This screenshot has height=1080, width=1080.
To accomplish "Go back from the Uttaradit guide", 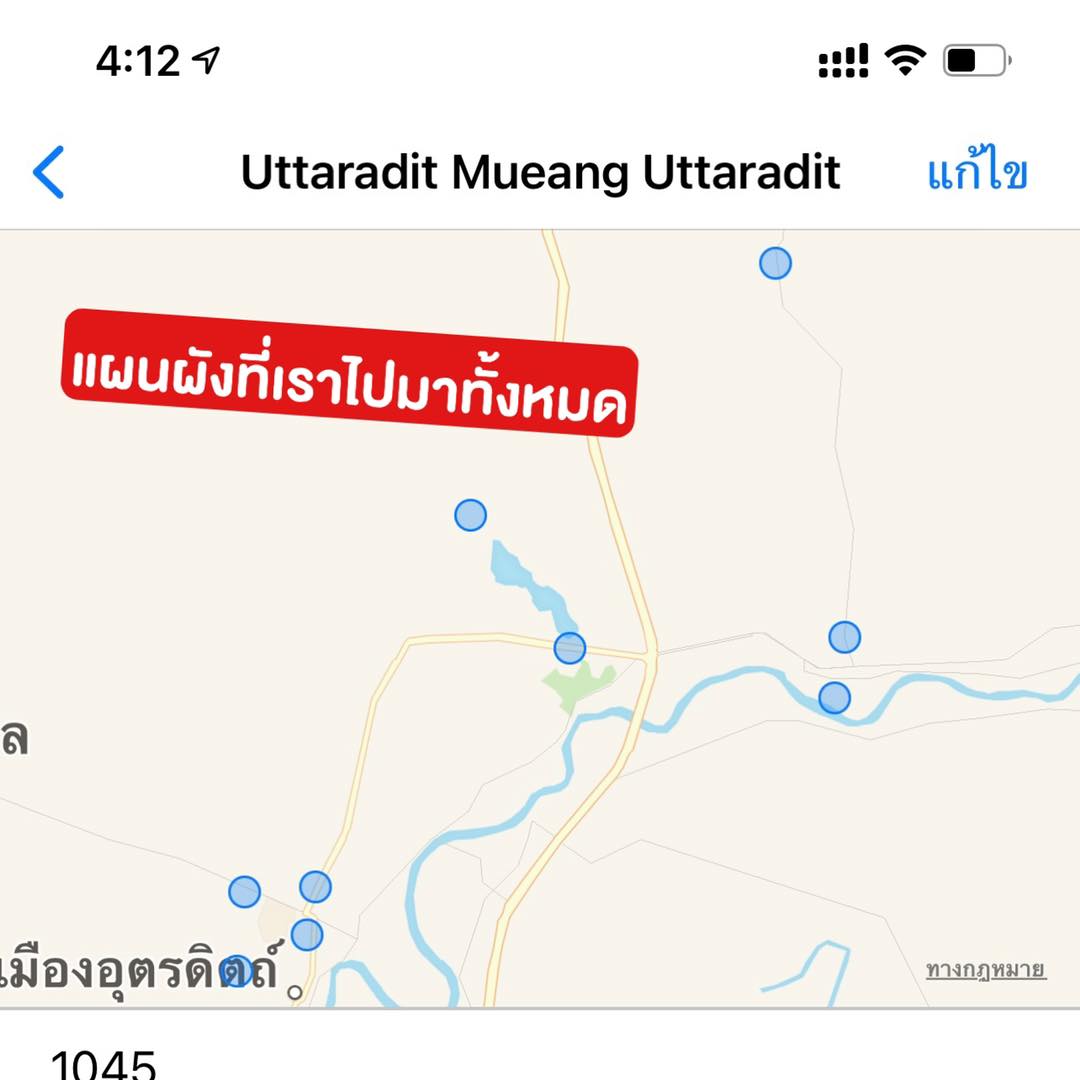I will pyautogui.click(x=48, y=172).
